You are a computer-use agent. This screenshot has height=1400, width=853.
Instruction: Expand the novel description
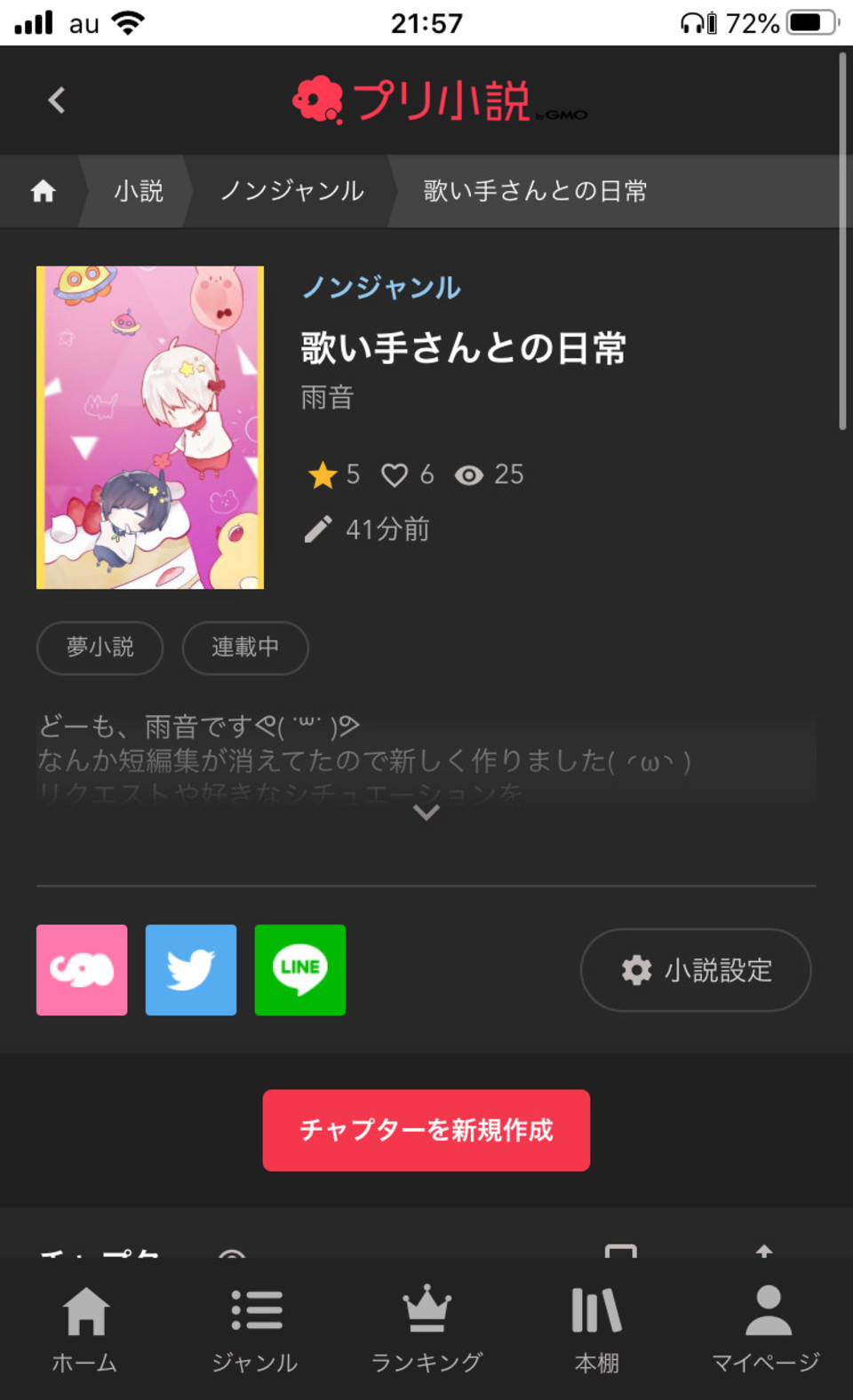click(x=426, y=812)
